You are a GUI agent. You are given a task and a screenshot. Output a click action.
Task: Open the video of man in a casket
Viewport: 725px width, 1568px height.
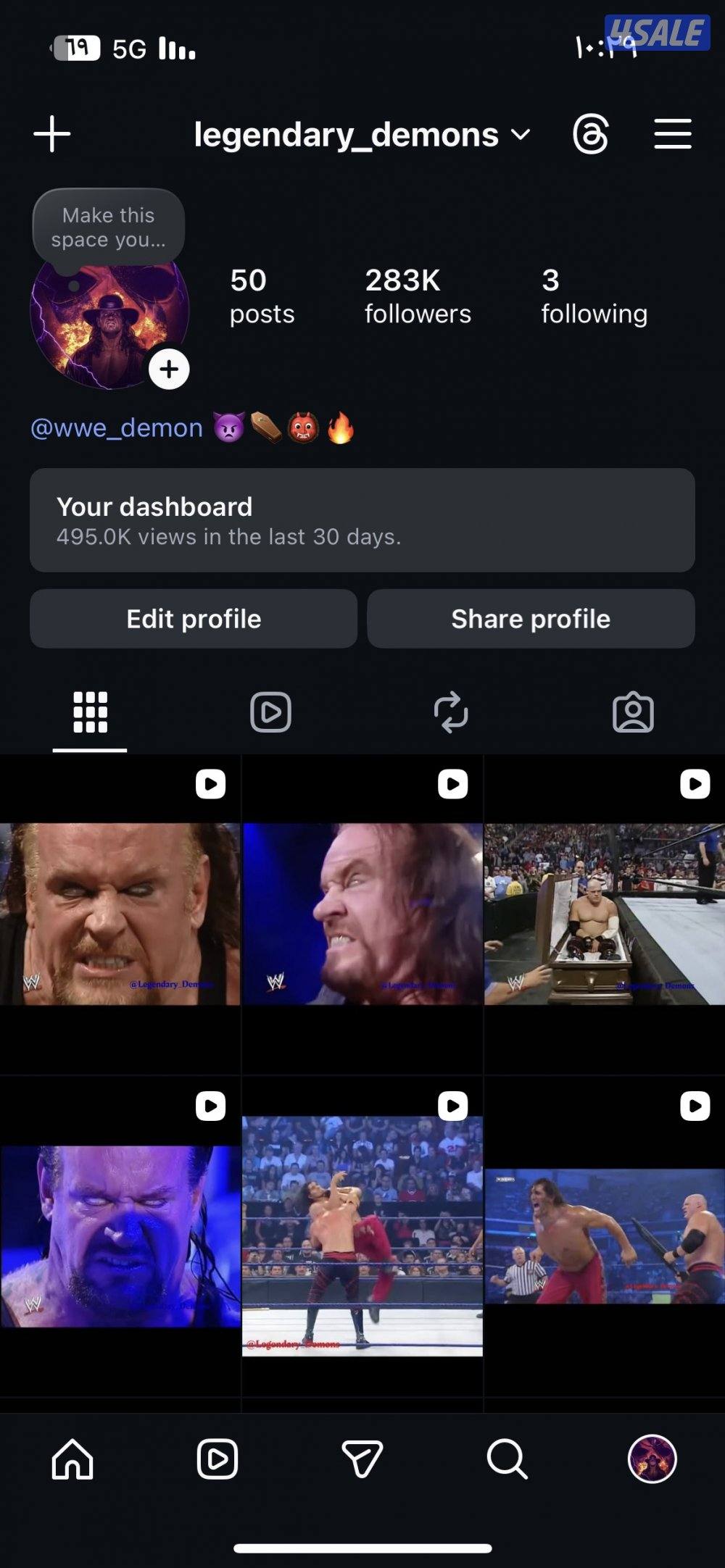click(605, 914)
